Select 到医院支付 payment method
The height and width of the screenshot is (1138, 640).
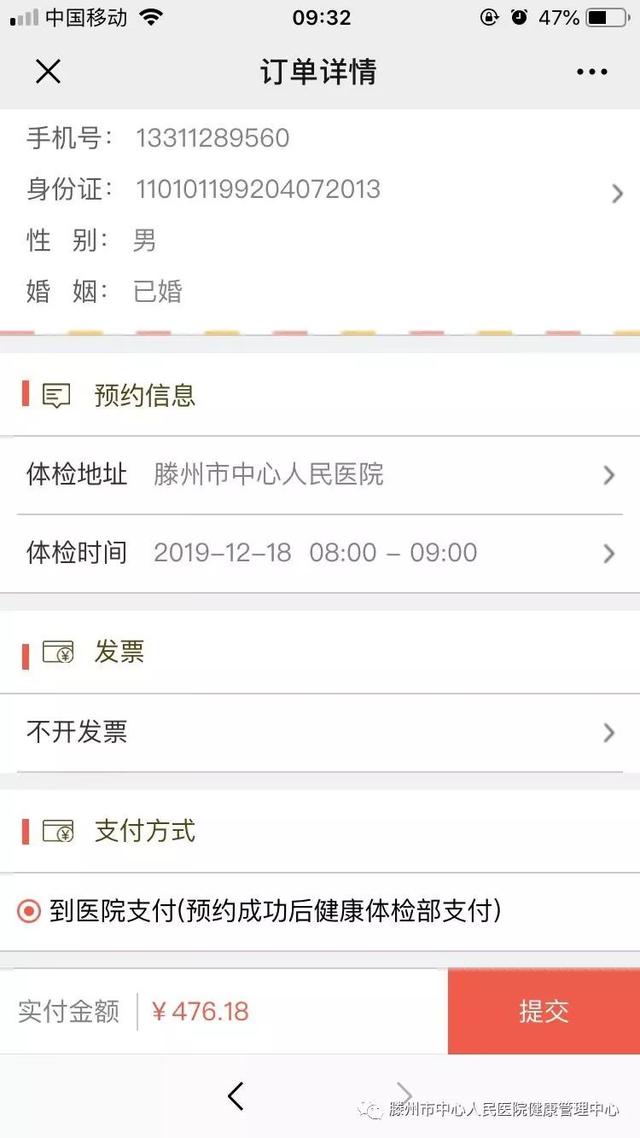pos(31,911)
